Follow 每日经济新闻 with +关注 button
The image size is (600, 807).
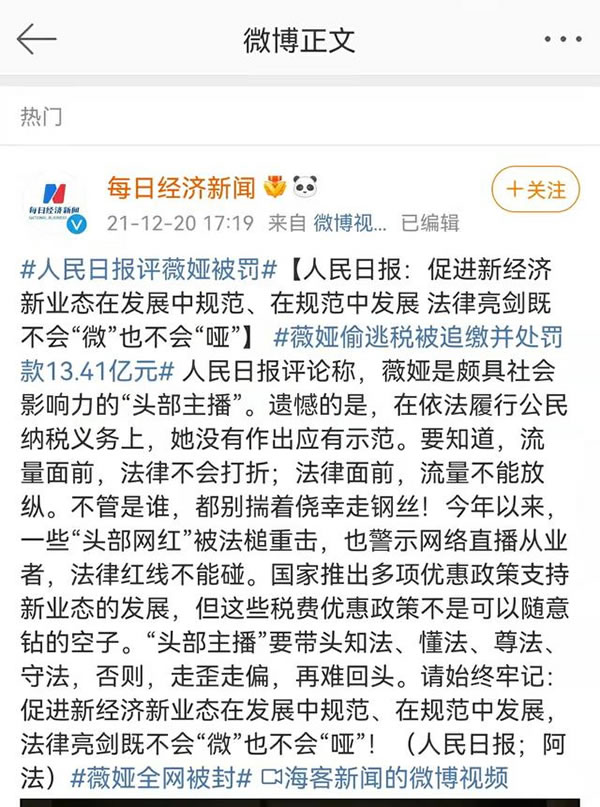click(535, 189)
